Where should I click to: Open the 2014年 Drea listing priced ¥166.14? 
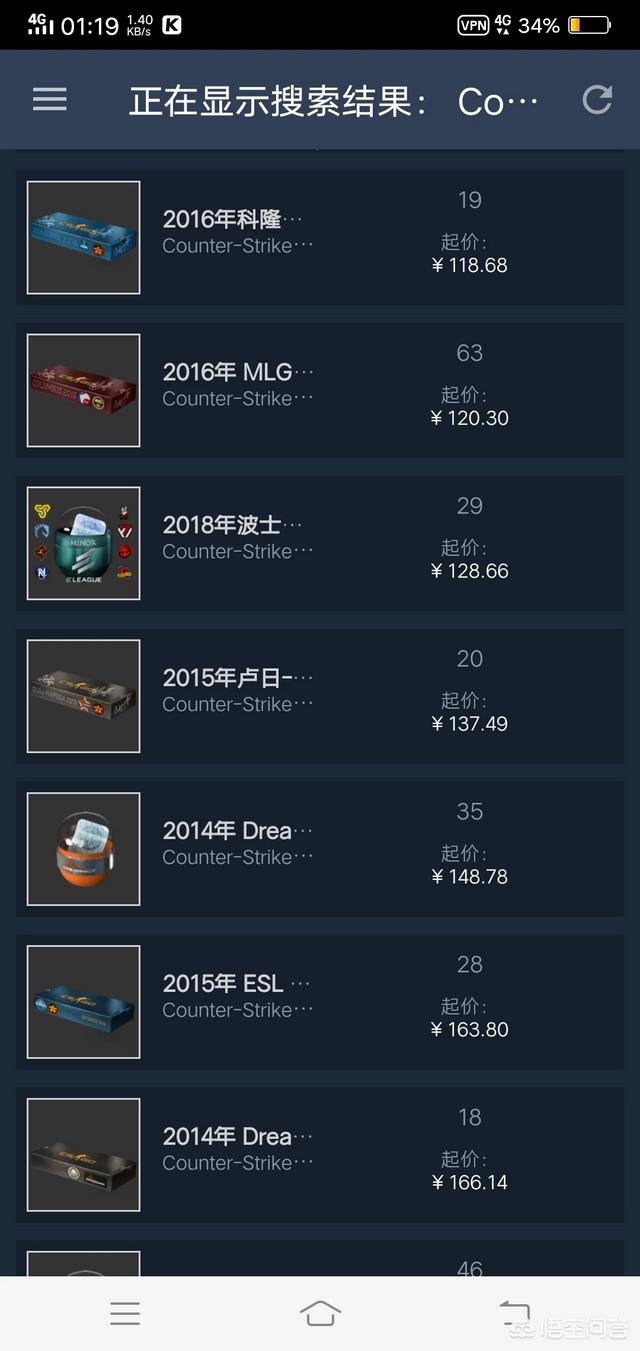click(x=320, y=1155)
